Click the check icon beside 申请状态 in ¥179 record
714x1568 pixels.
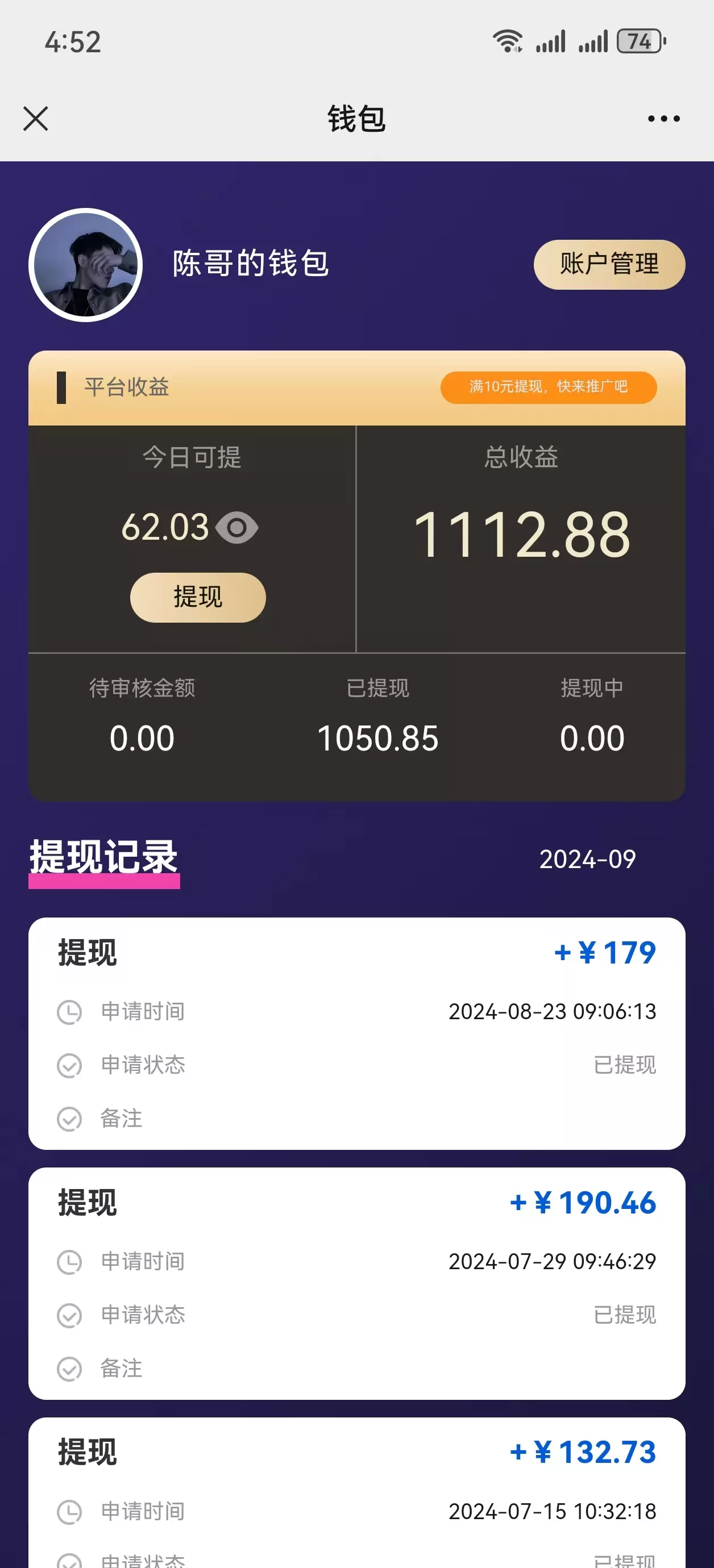[69, 1065]
